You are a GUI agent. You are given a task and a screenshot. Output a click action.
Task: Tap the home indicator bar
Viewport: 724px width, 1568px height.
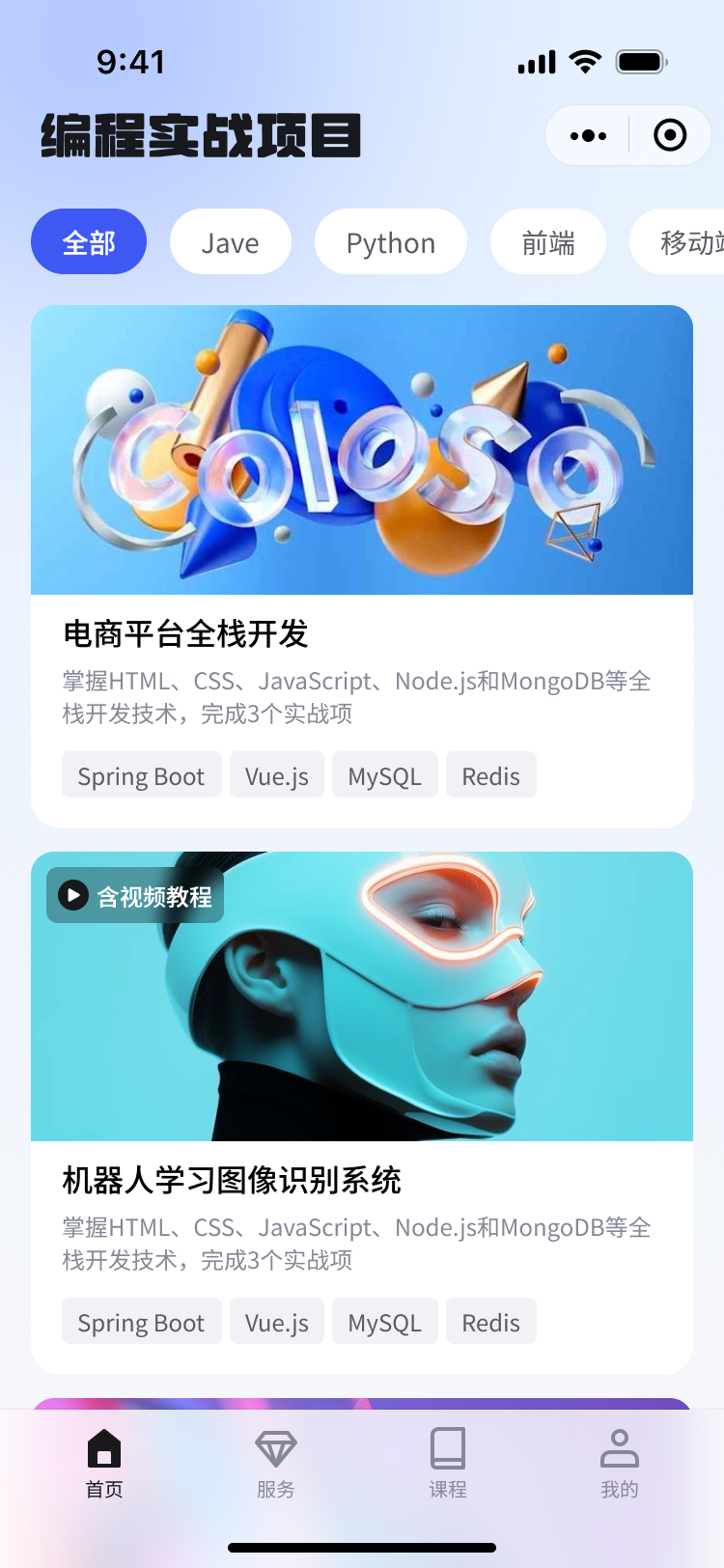(x=362, y=1543)
